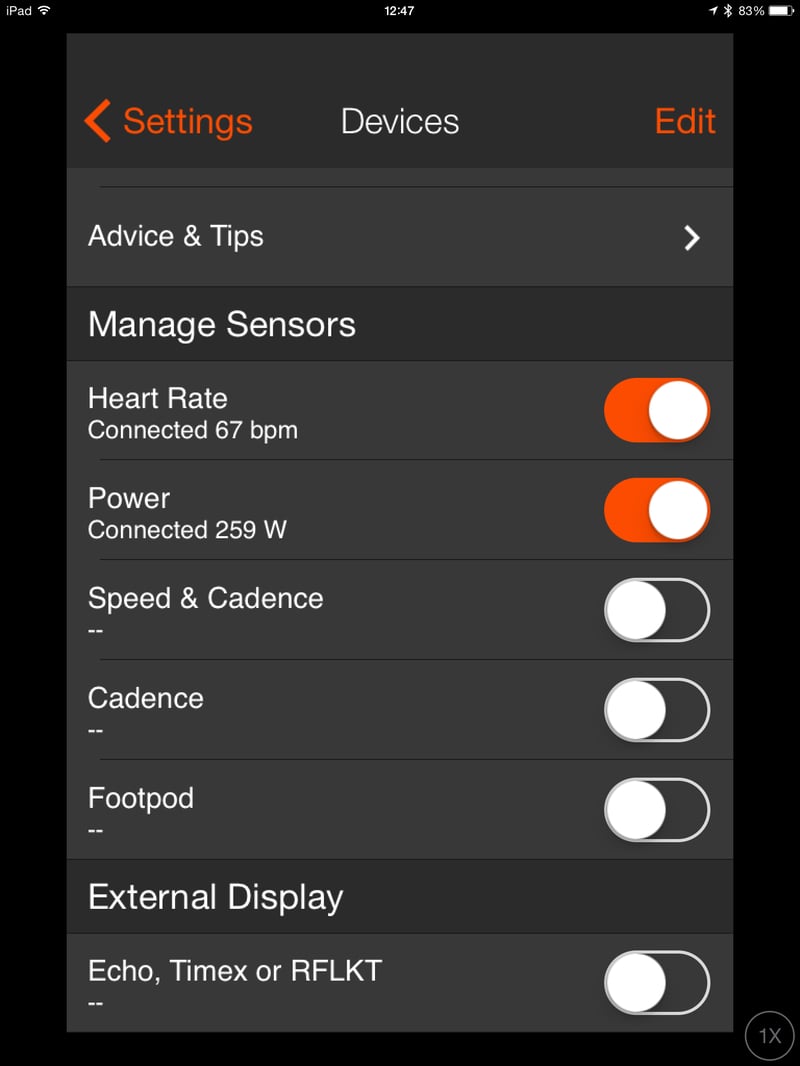Tap Edit in the Devices header
The image size is (800, 1066).
click(685, 122)
